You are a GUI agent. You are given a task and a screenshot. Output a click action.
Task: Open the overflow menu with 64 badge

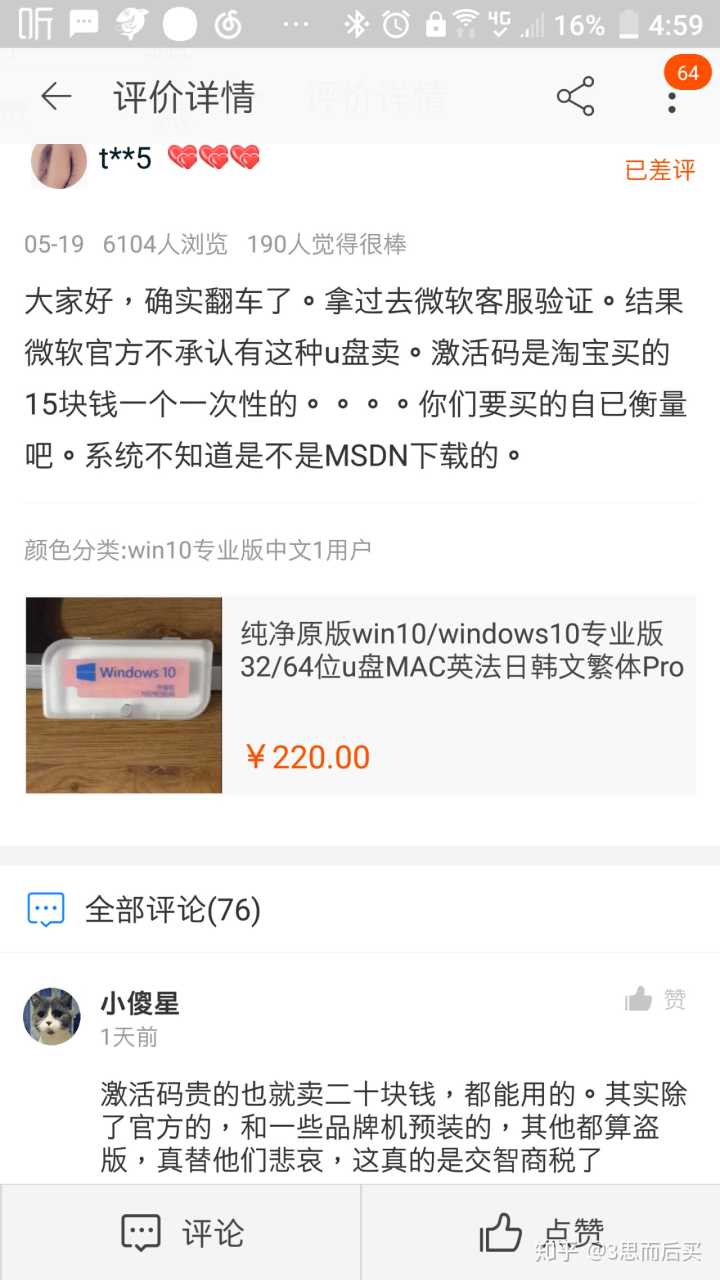(672, 97)
